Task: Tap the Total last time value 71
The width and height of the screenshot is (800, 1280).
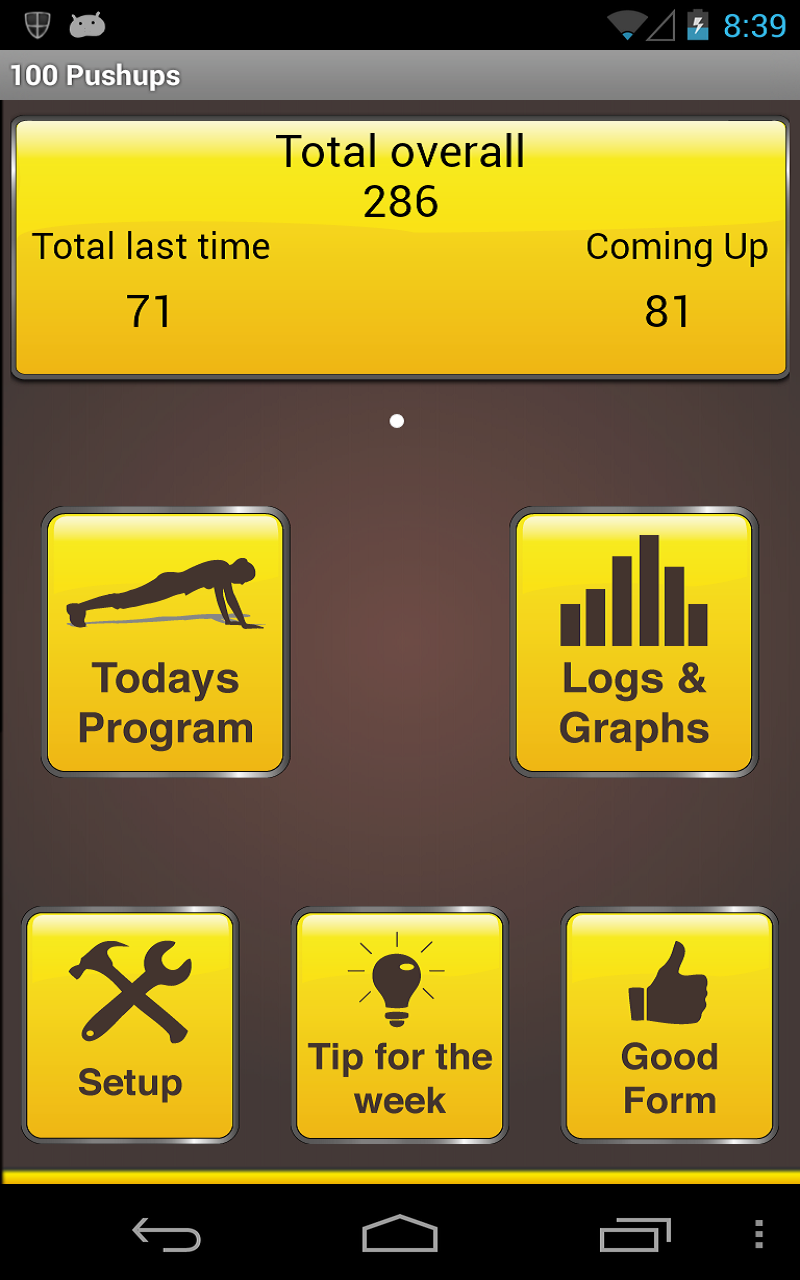Action: point(152,312)
